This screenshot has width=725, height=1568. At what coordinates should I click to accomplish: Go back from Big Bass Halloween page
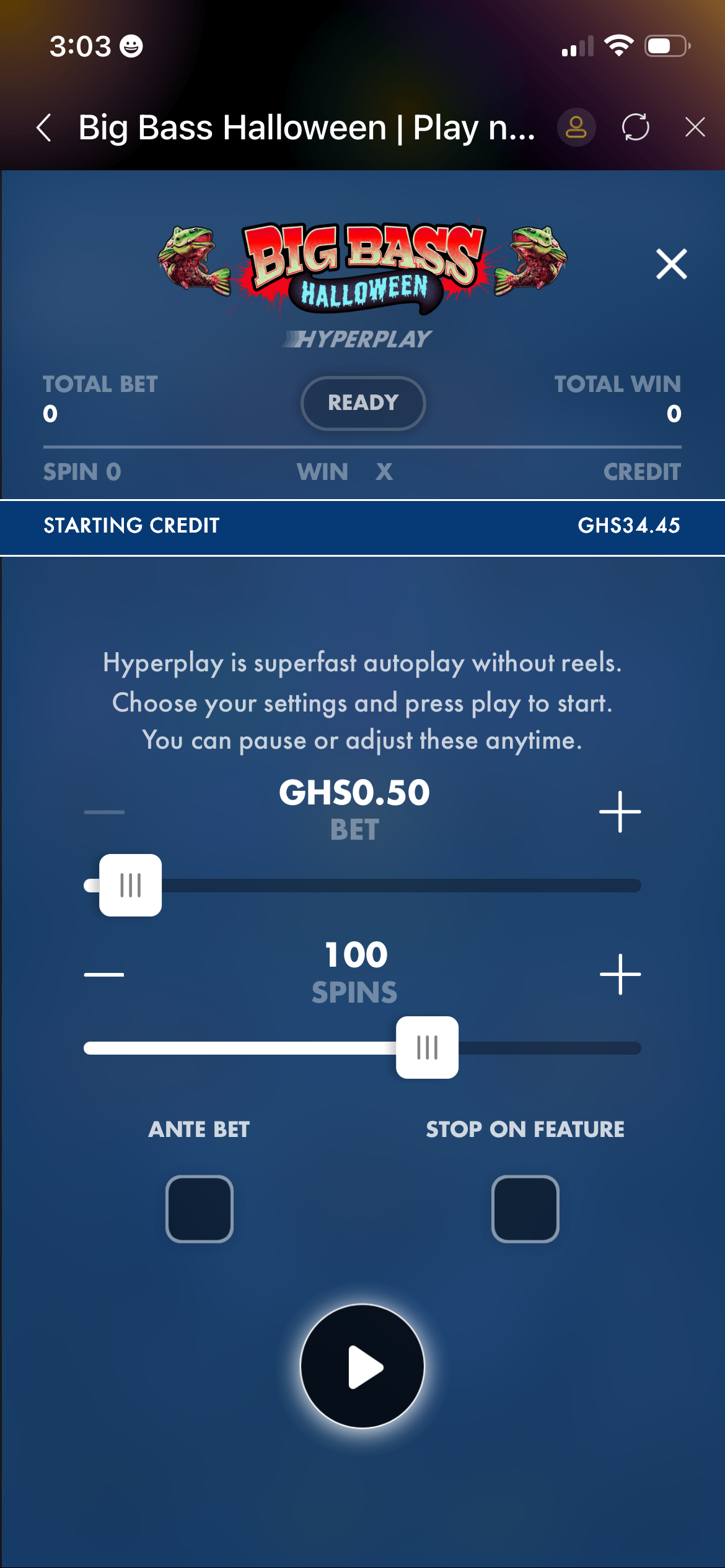pos(44,128)
